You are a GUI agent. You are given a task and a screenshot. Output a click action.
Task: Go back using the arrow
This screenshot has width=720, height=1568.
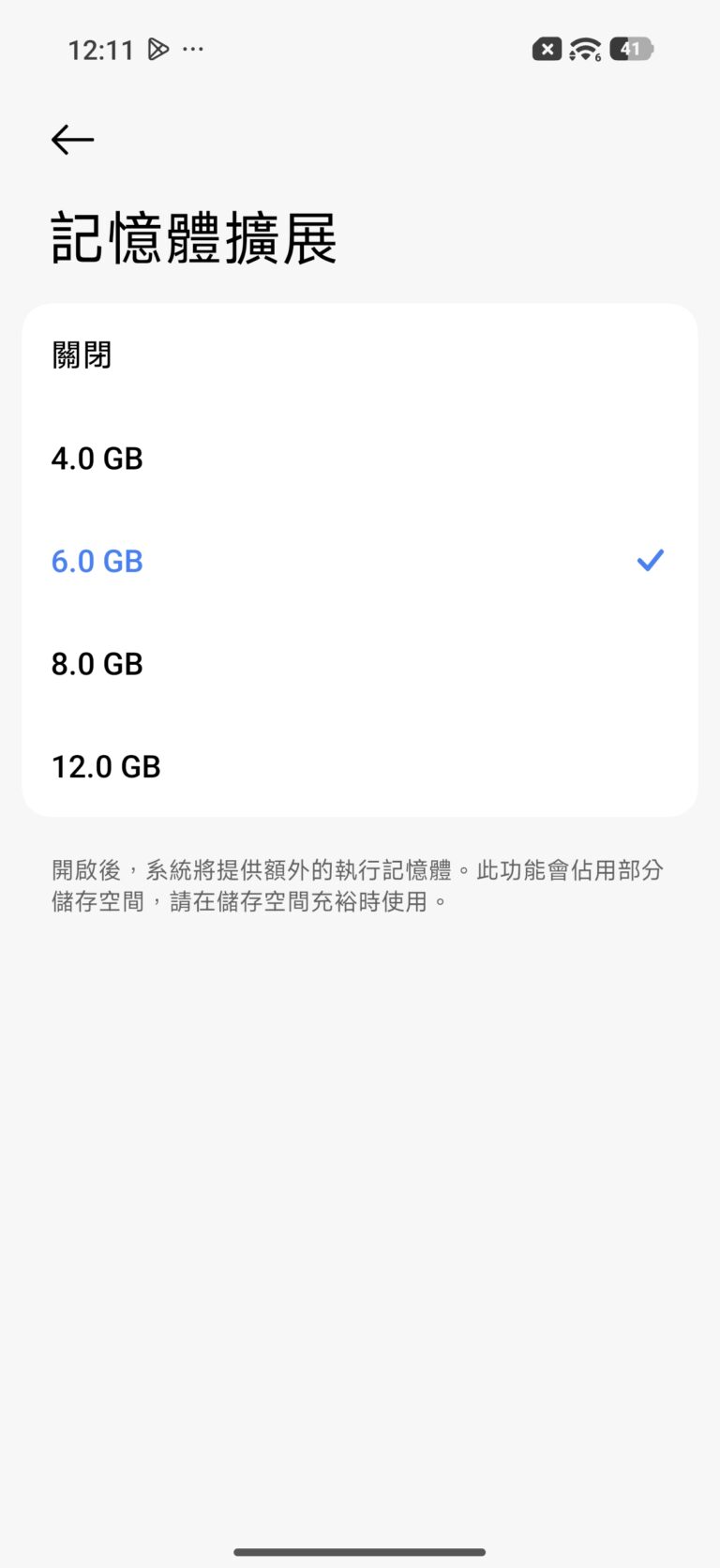click(72, 140)
